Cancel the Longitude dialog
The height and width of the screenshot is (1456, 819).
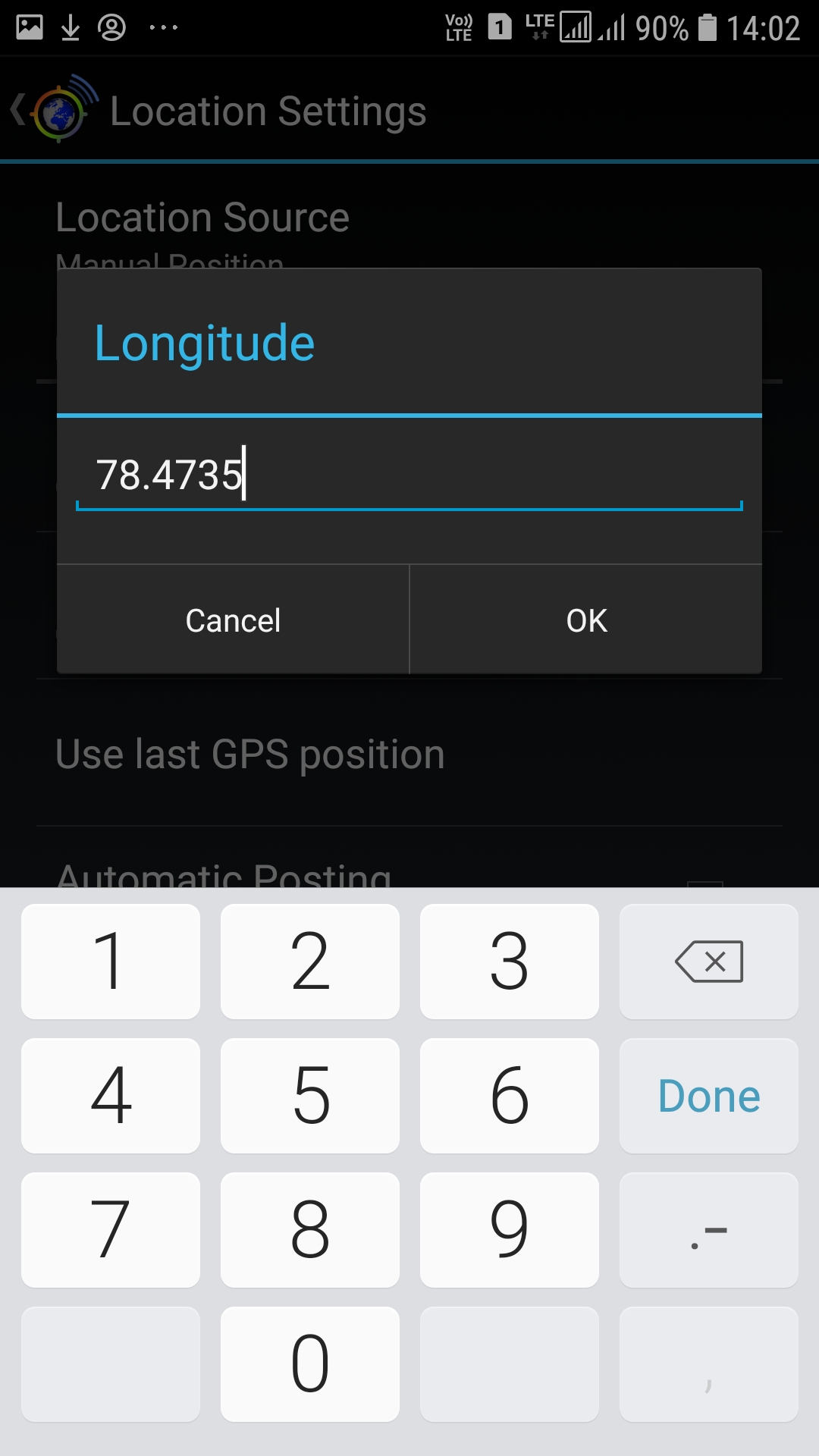point(233,620)
